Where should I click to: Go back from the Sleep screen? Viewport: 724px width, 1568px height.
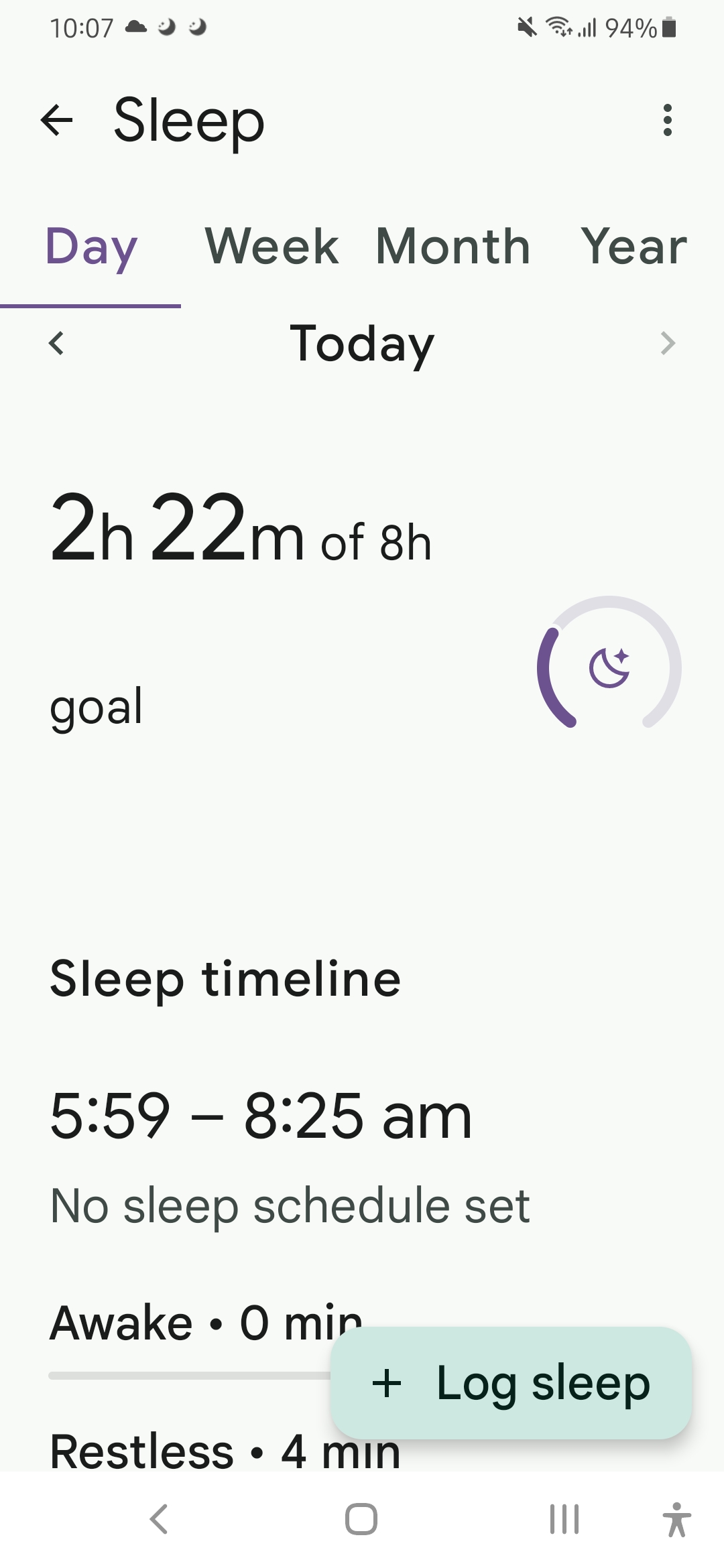[x=57, y=121]
